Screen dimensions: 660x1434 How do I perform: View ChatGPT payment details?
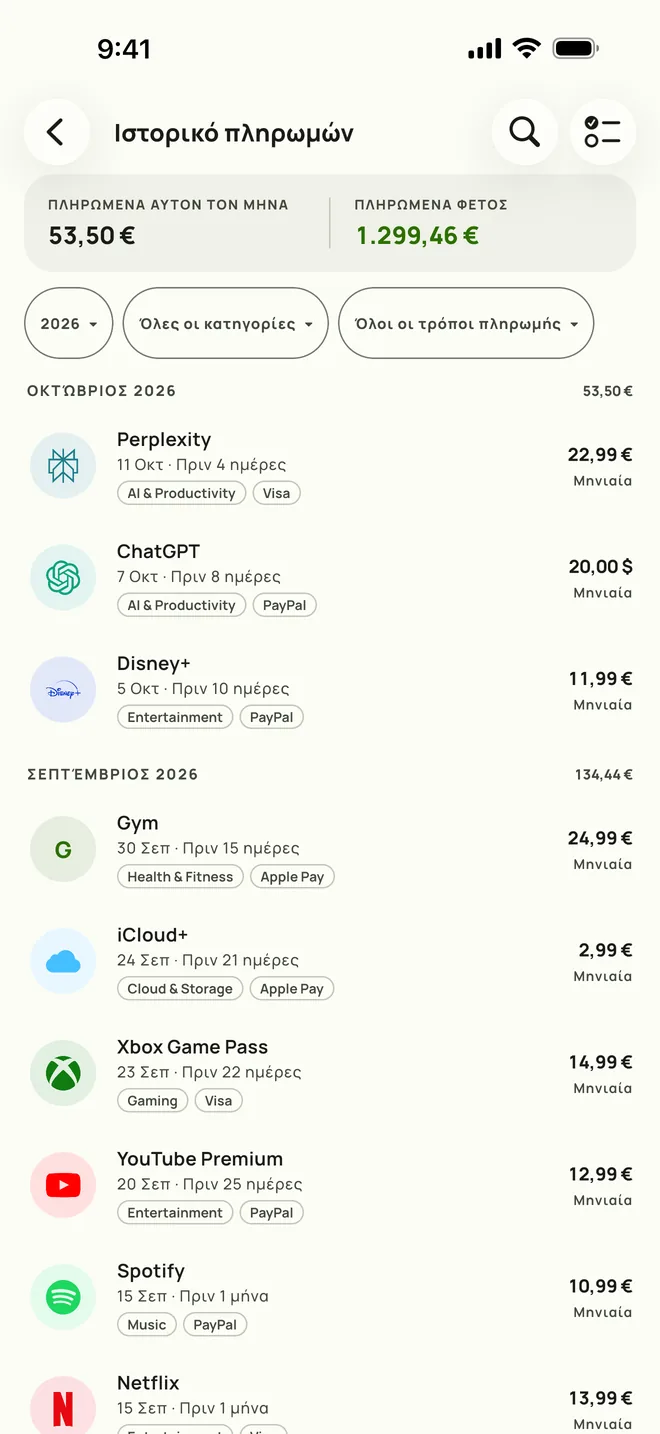pos(330,578)
